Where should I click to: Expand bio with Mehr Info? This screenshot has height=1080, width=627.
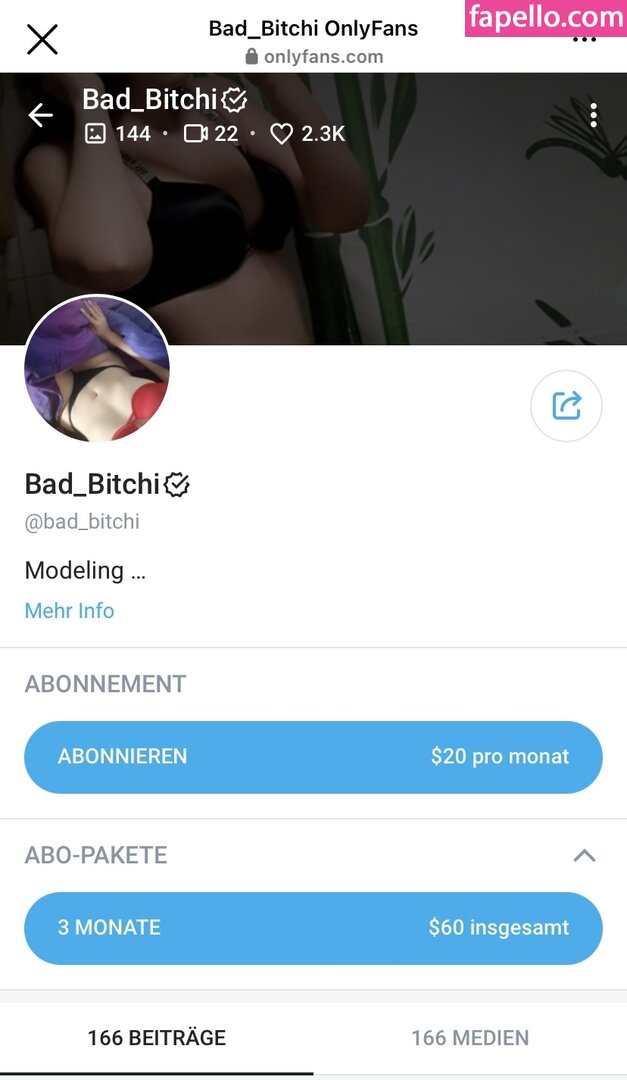[x=69, y=610]
